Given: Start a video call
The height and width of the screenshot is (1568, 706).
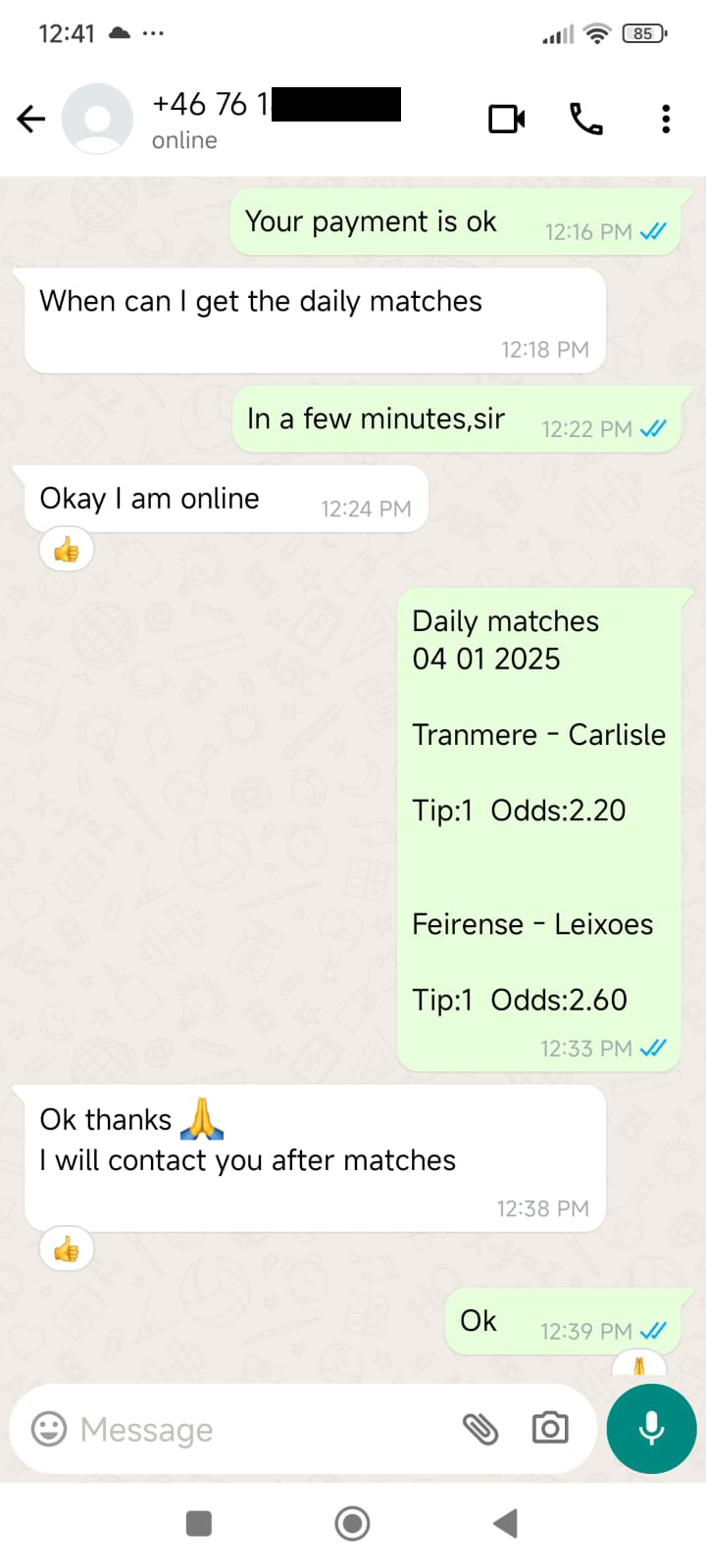Looking at the screenshot, I should (x=507, y=120).
